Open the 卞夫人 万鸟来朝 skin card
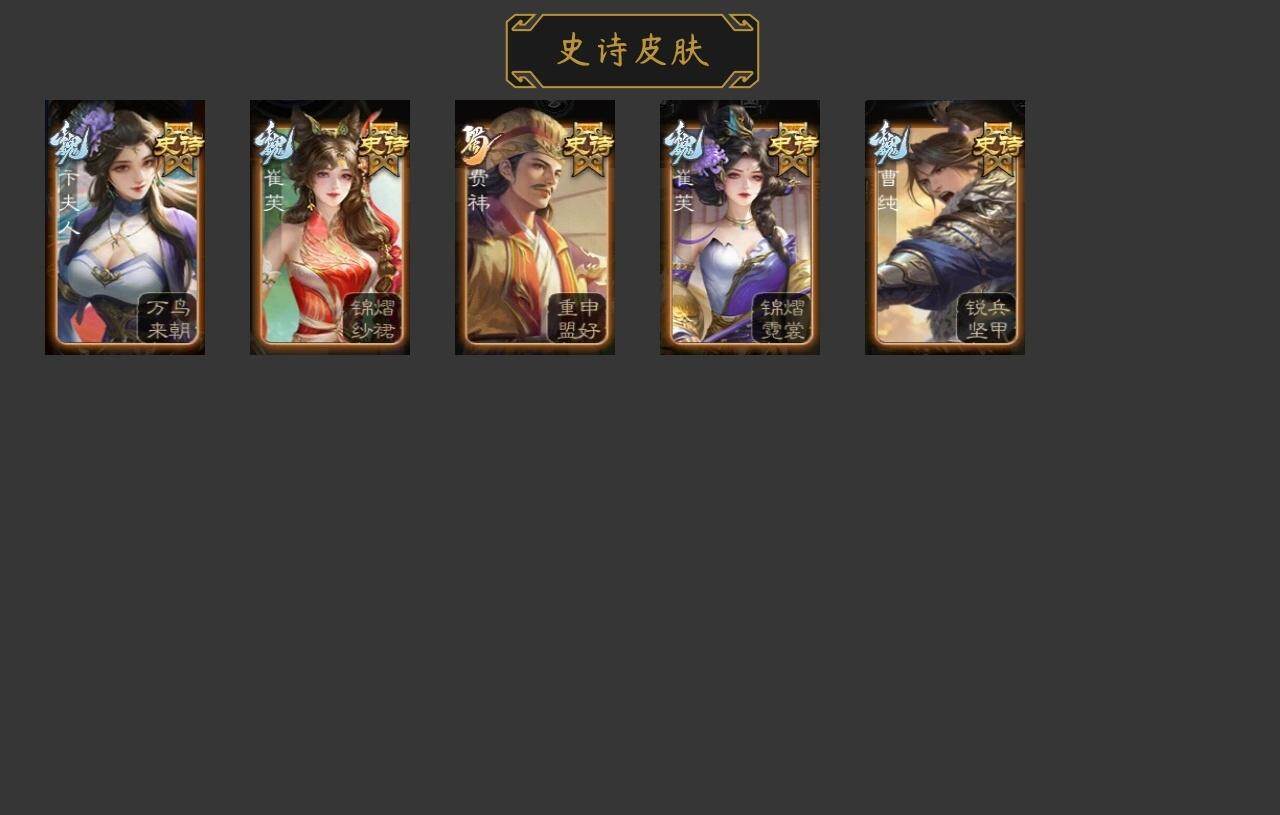The width and height of the screenshot is (1280, 815). pos(125,228)
